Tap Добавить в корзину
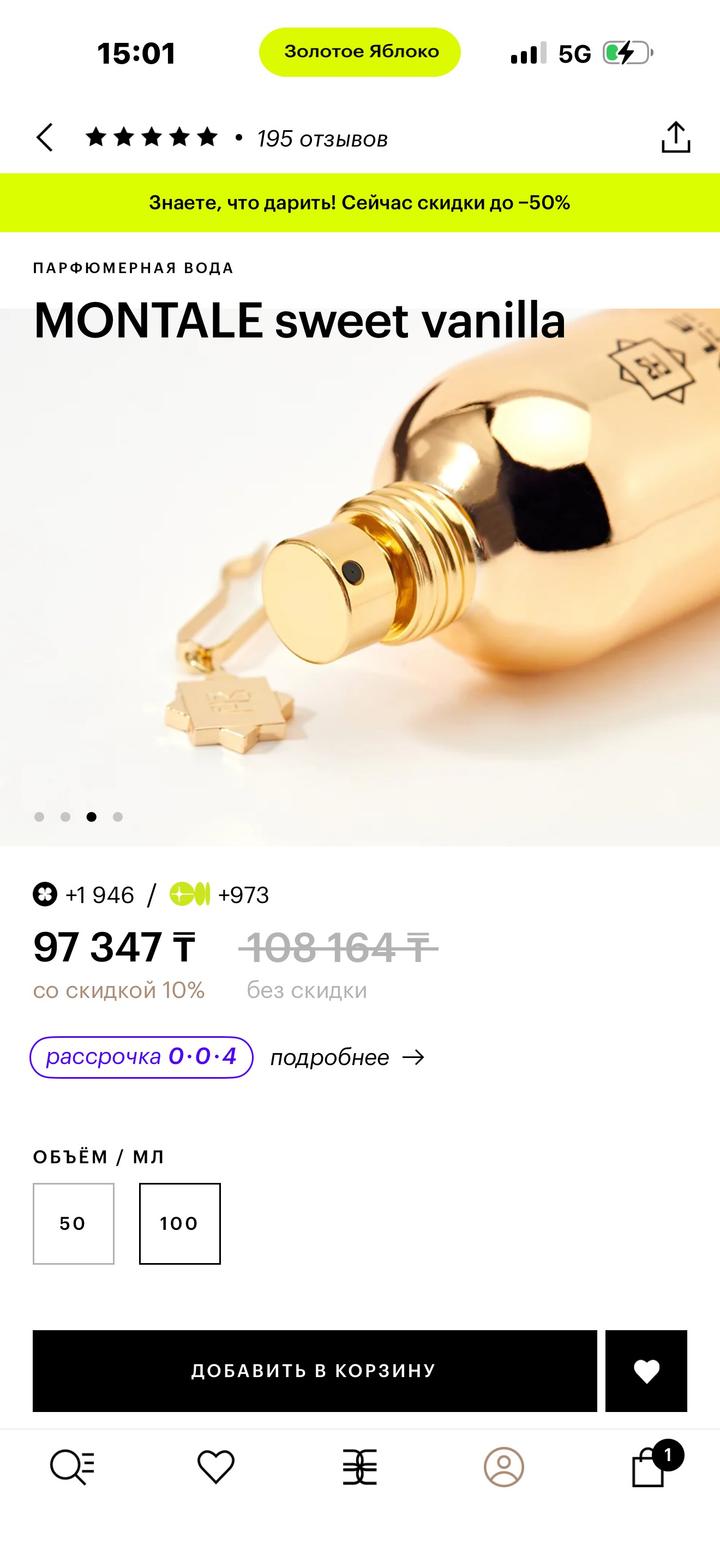The image size is (720, 1564). pyautogui.click(x=314, y=1371)
